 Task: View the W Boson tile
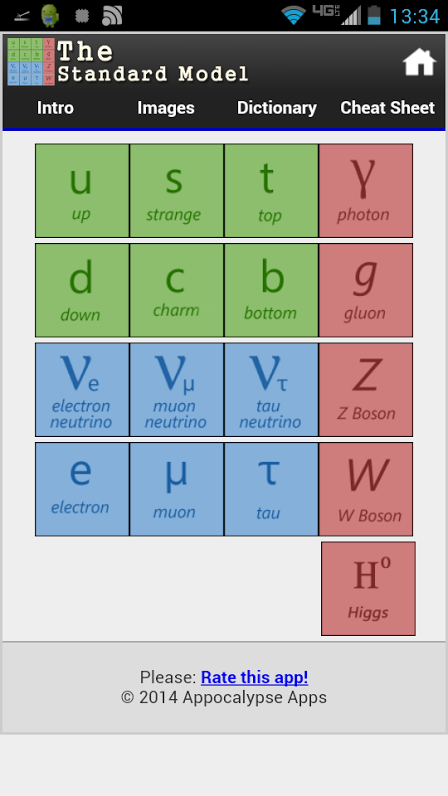tap(366, 489)
